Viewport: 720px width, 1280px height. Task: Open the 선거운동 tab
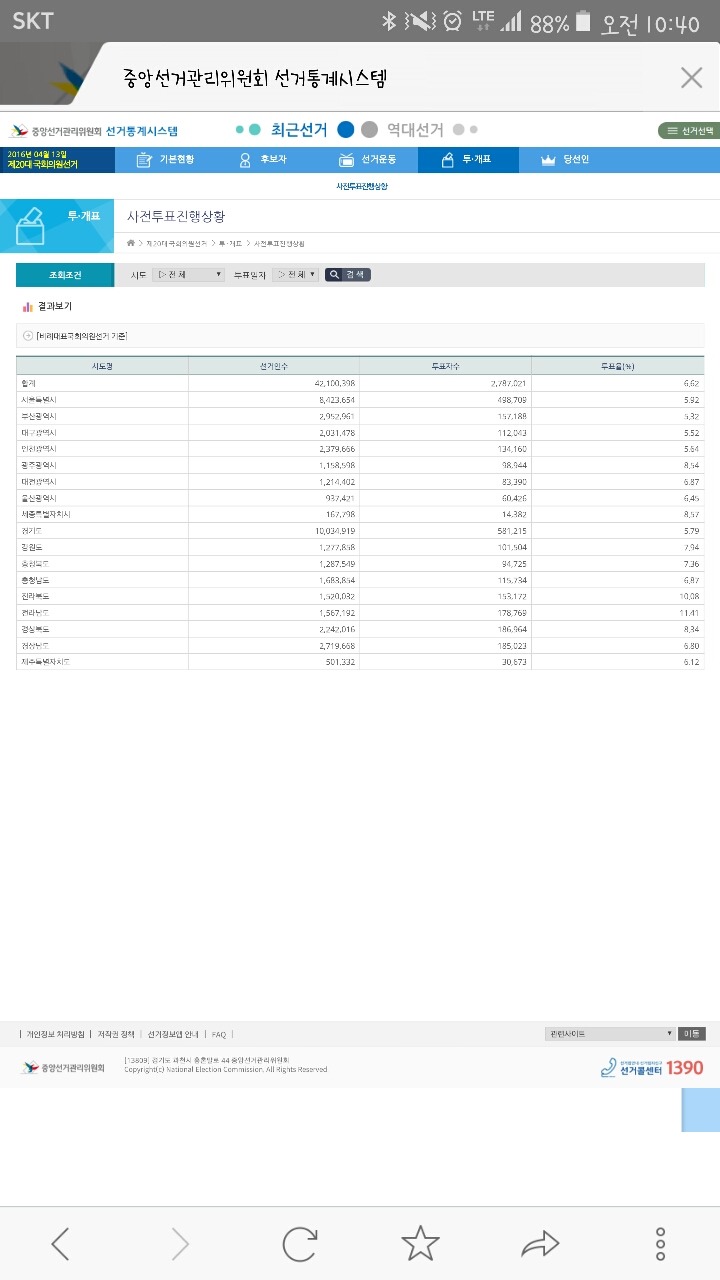click(x=368, y=159)
